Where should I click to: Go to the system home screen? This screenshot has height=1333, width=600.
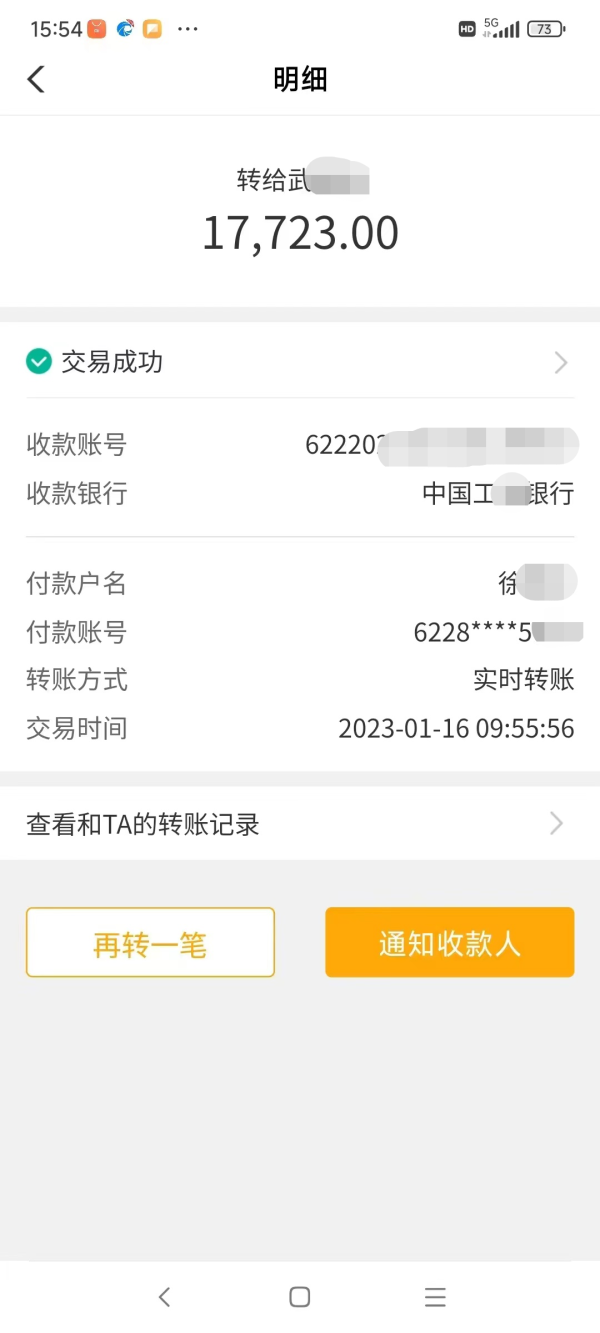(x=299, y=1297)
